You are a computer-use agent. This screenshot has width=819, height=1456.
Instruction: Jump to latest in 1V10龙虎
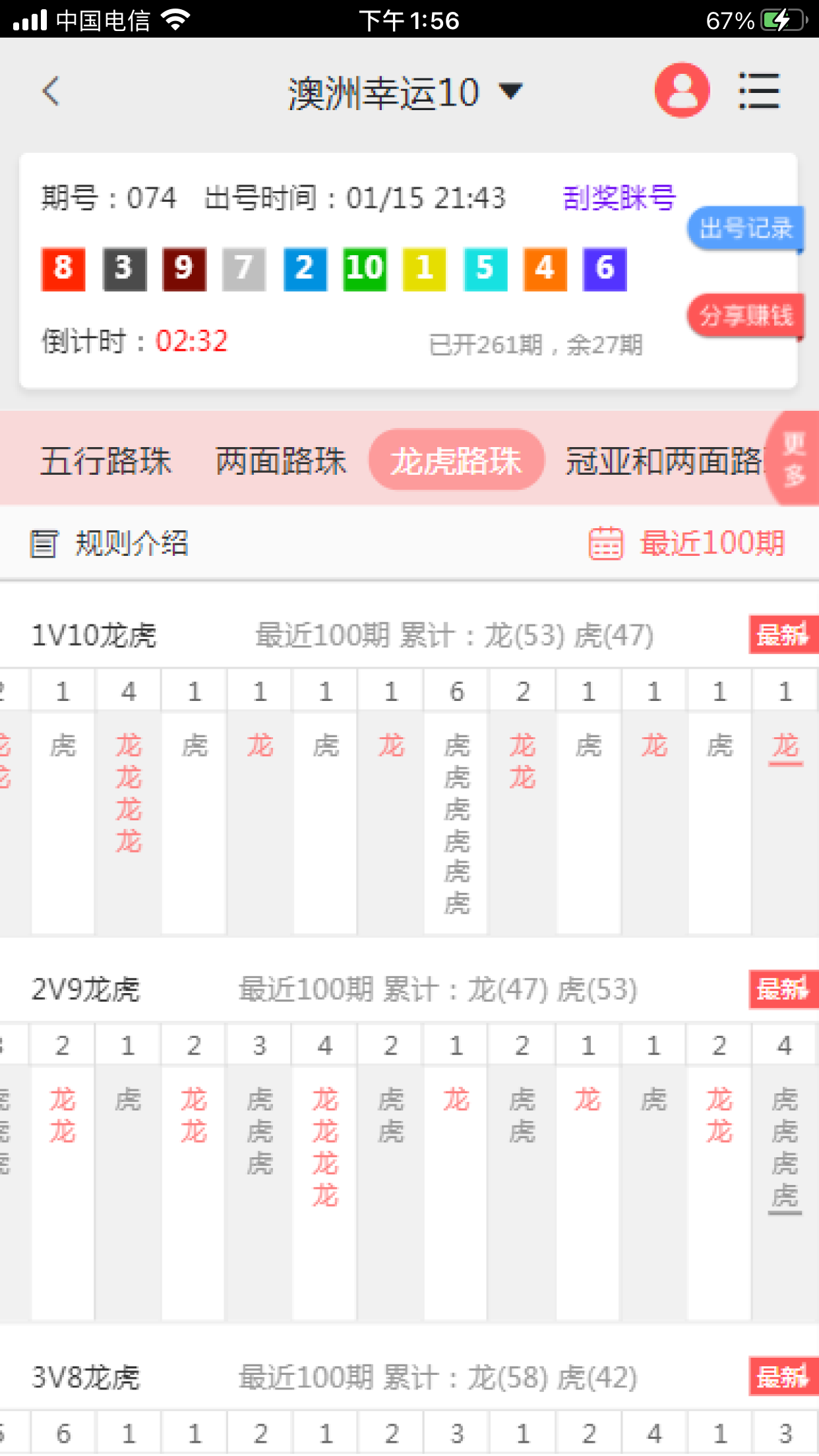point(782,635)
